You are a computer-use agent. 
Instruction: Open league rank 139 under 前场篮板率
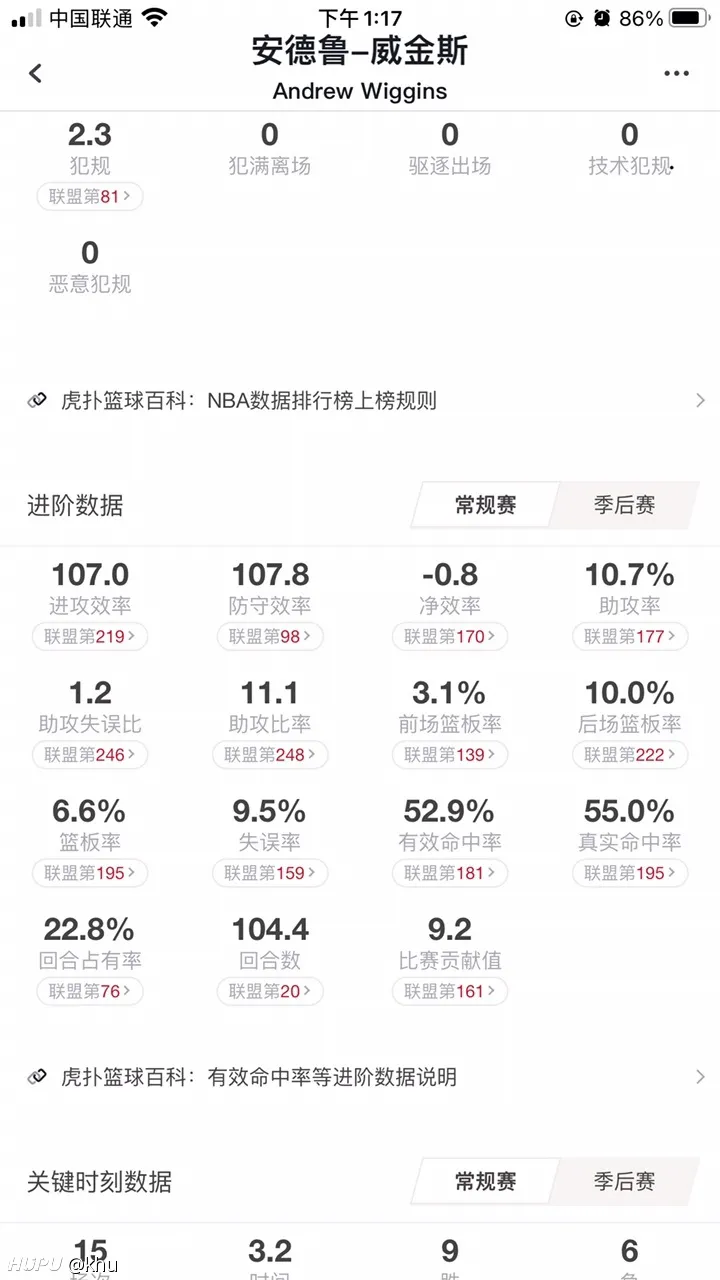pos(450,754)
